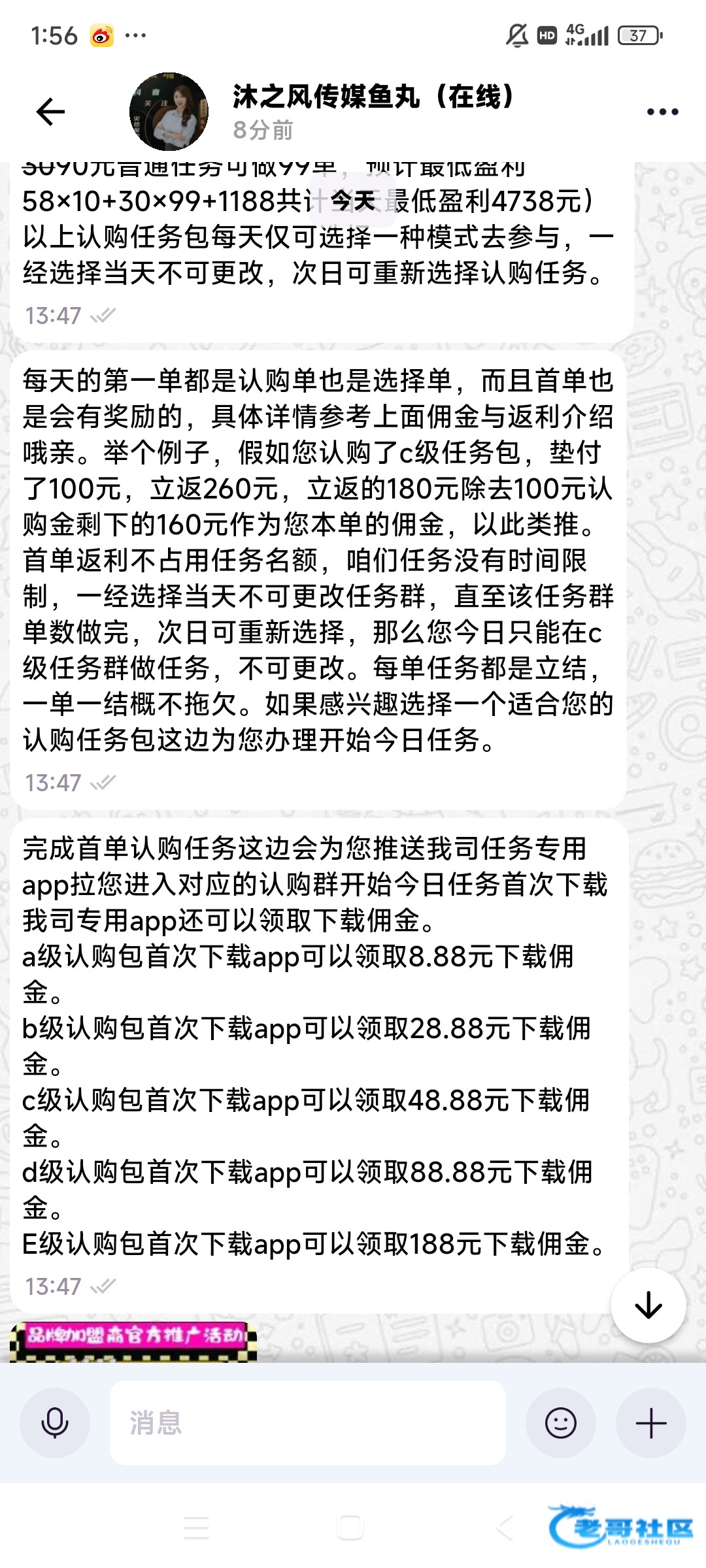Screen dimensions: 706x1568
Task: Open the contact's profile avatar
Action: 169,112
